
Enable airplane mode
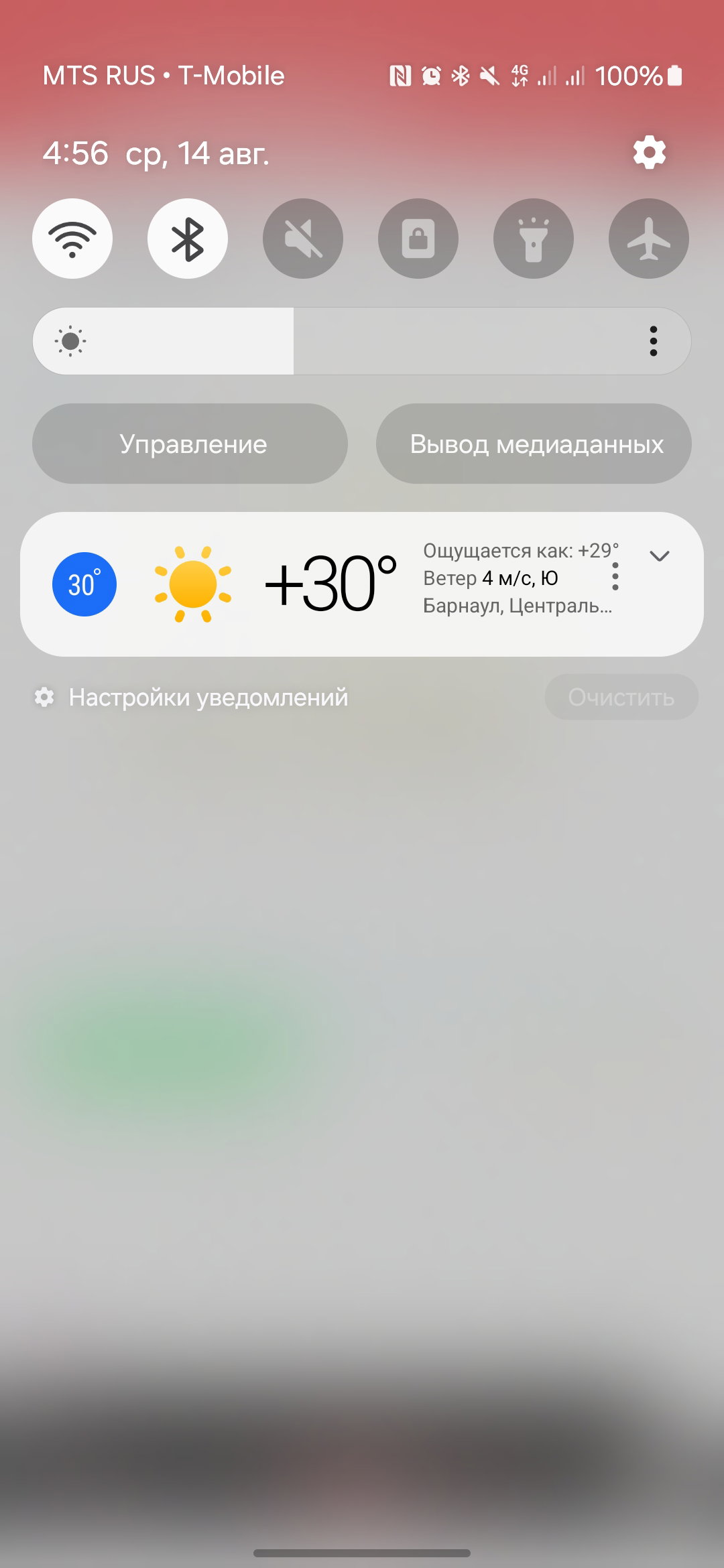click(649, 239)
